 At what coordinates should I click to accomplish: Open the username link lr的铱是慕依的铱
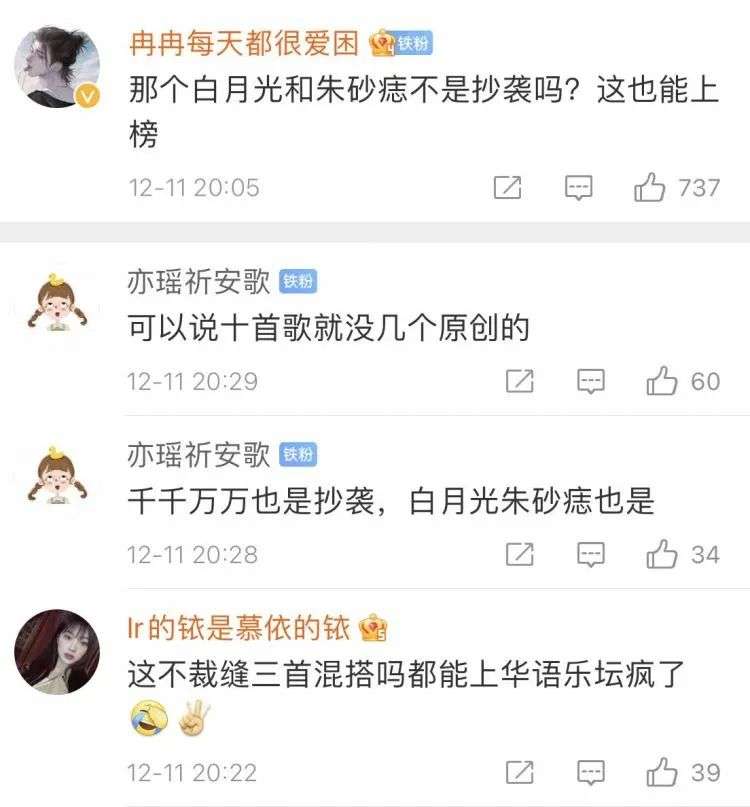pyautogui.click(x=239, y=628)
